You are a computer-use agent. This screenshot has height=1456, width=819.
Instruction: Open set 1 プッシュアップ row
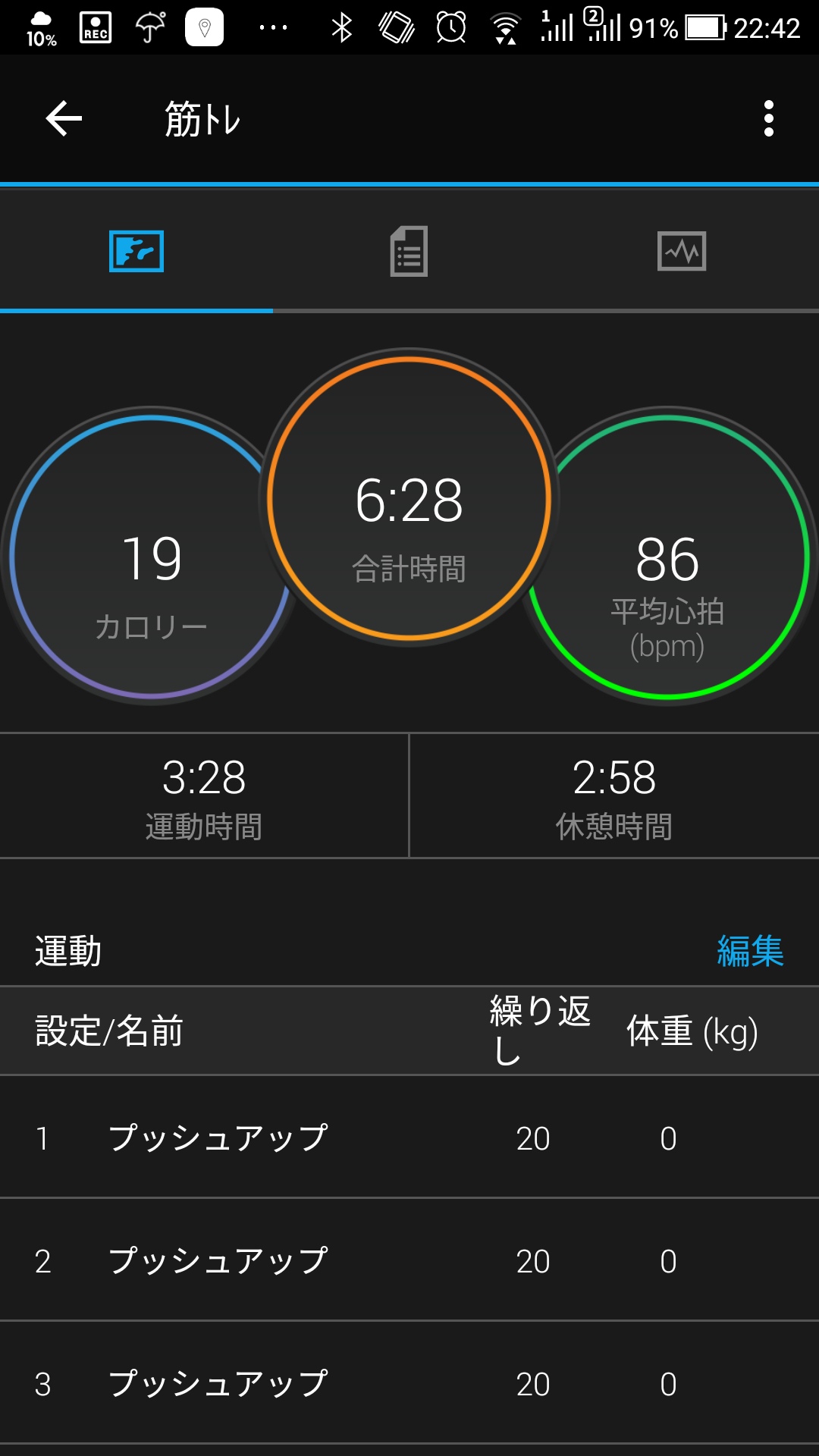[x=409, y=1137]
